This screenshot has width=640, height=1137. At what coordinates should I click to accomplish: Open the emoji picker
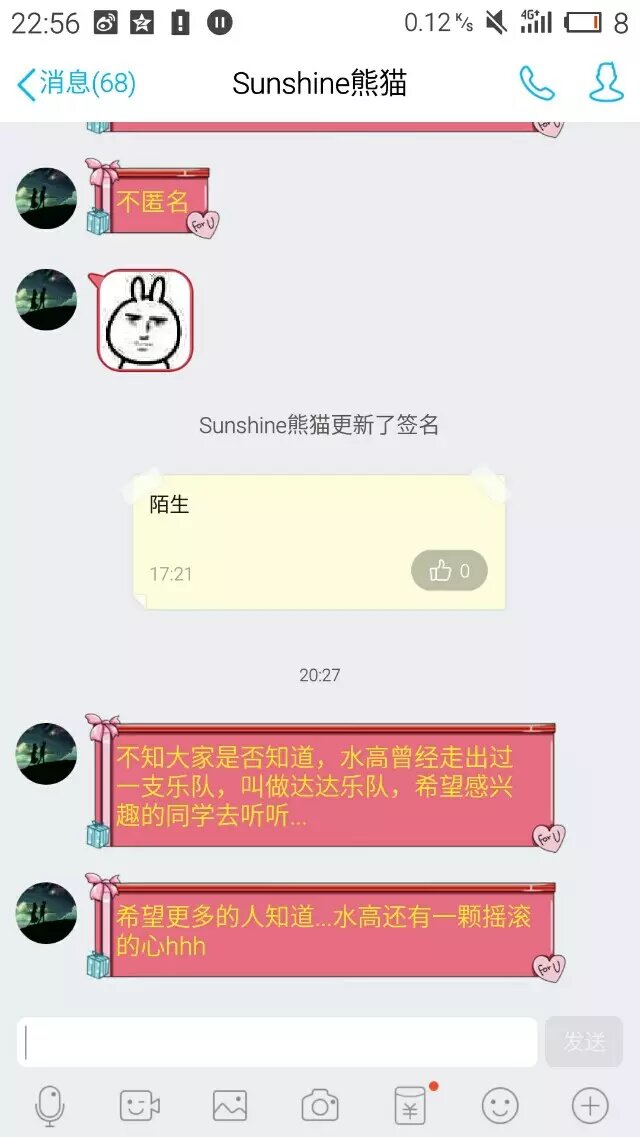pyautogui.click(x=500, y=1106)
